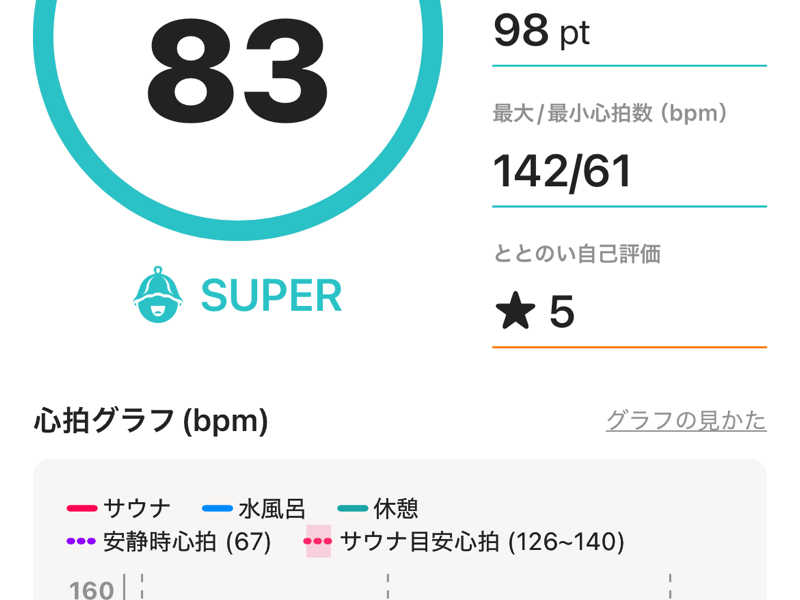Image resolution: width=800 pixels, height=600 pixels.
Task: Open the グラフの見かた link
Action: [686, 420]
